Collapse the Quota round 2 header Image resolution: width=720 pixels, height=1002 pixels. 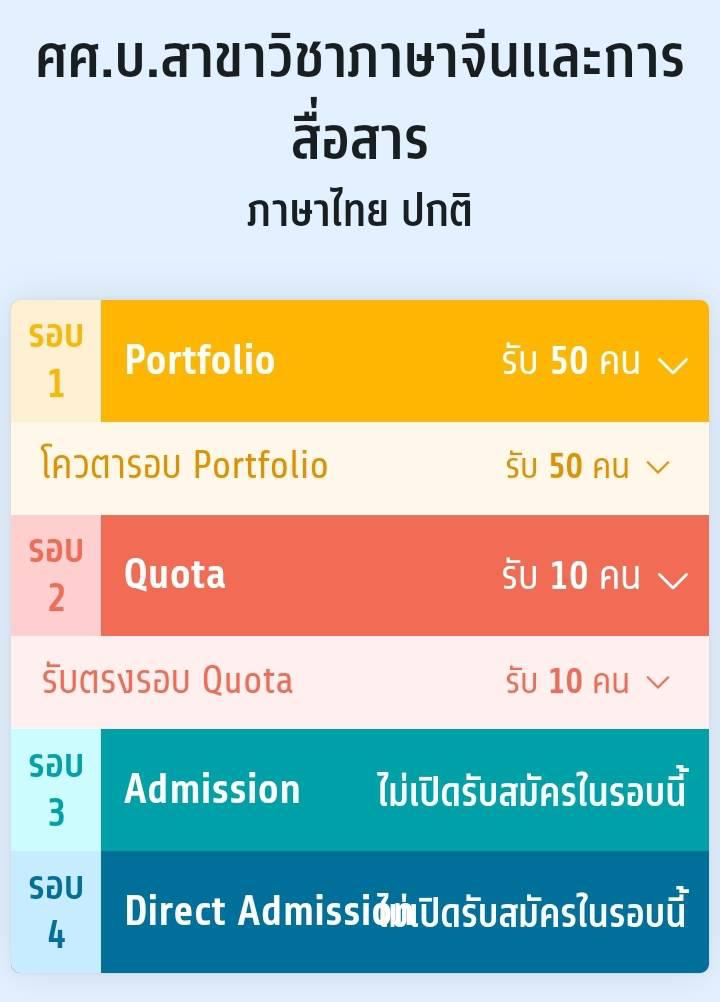(x=673, y=579)
